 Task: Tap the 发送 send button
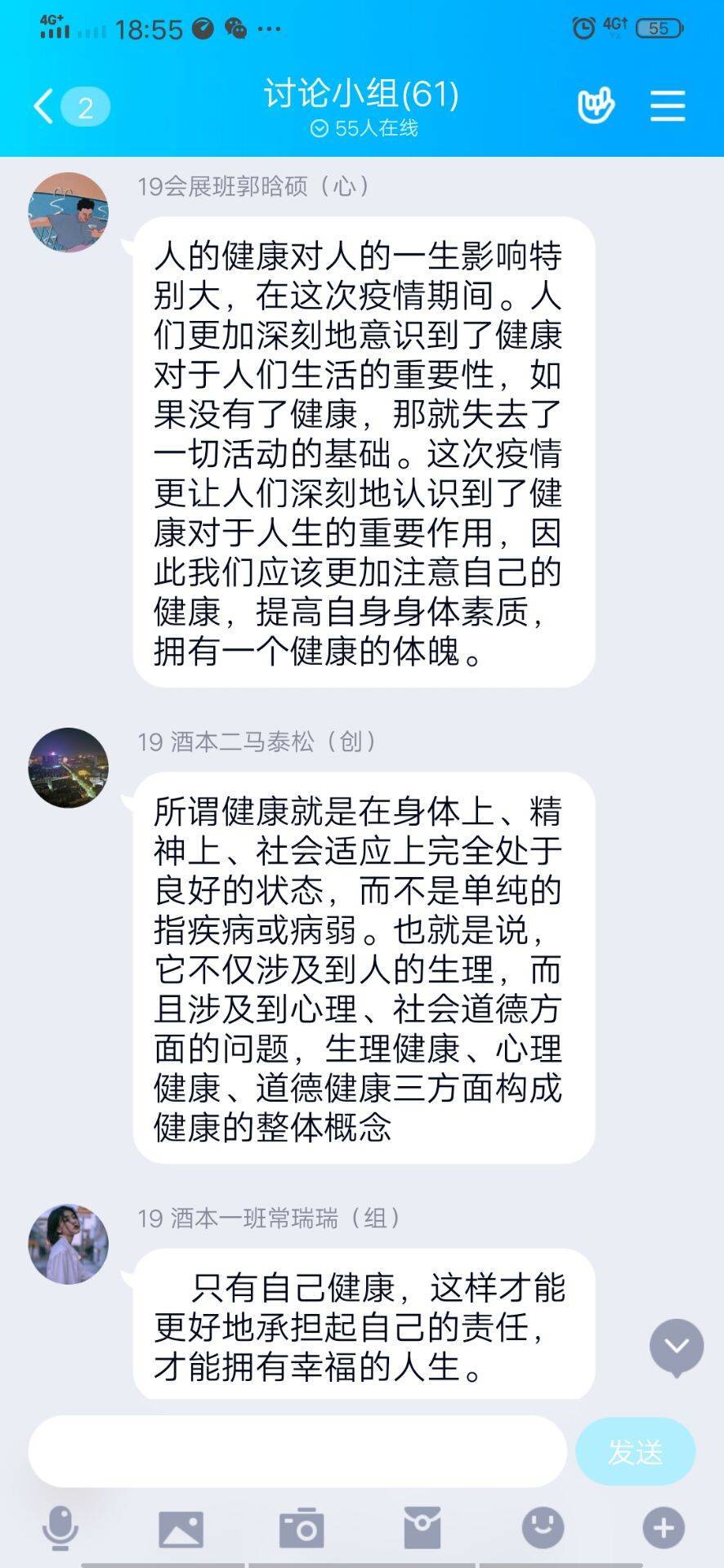(635, 1451)
